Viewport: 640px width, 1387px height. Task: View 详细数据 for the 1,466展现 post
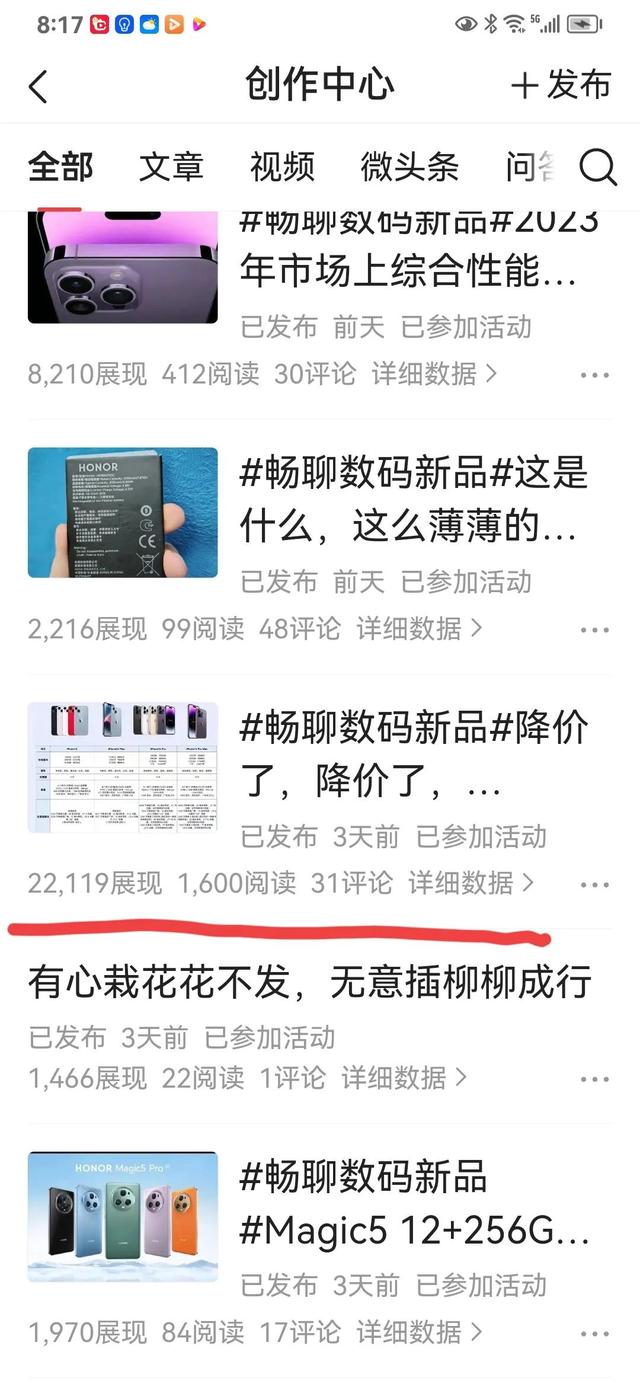tap(404, 1078)
